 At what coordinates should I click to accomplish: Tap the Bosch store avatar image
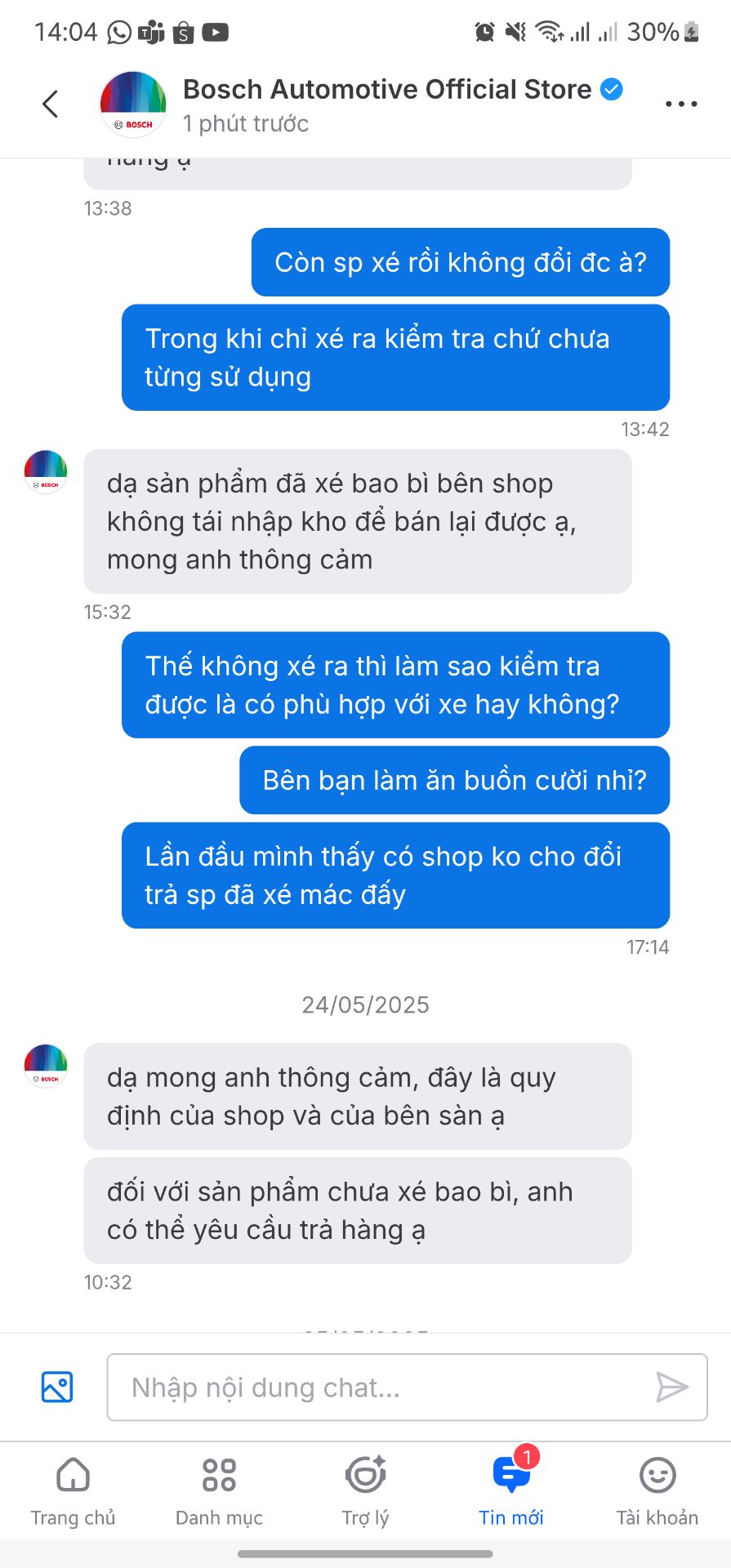pos(132,103)
